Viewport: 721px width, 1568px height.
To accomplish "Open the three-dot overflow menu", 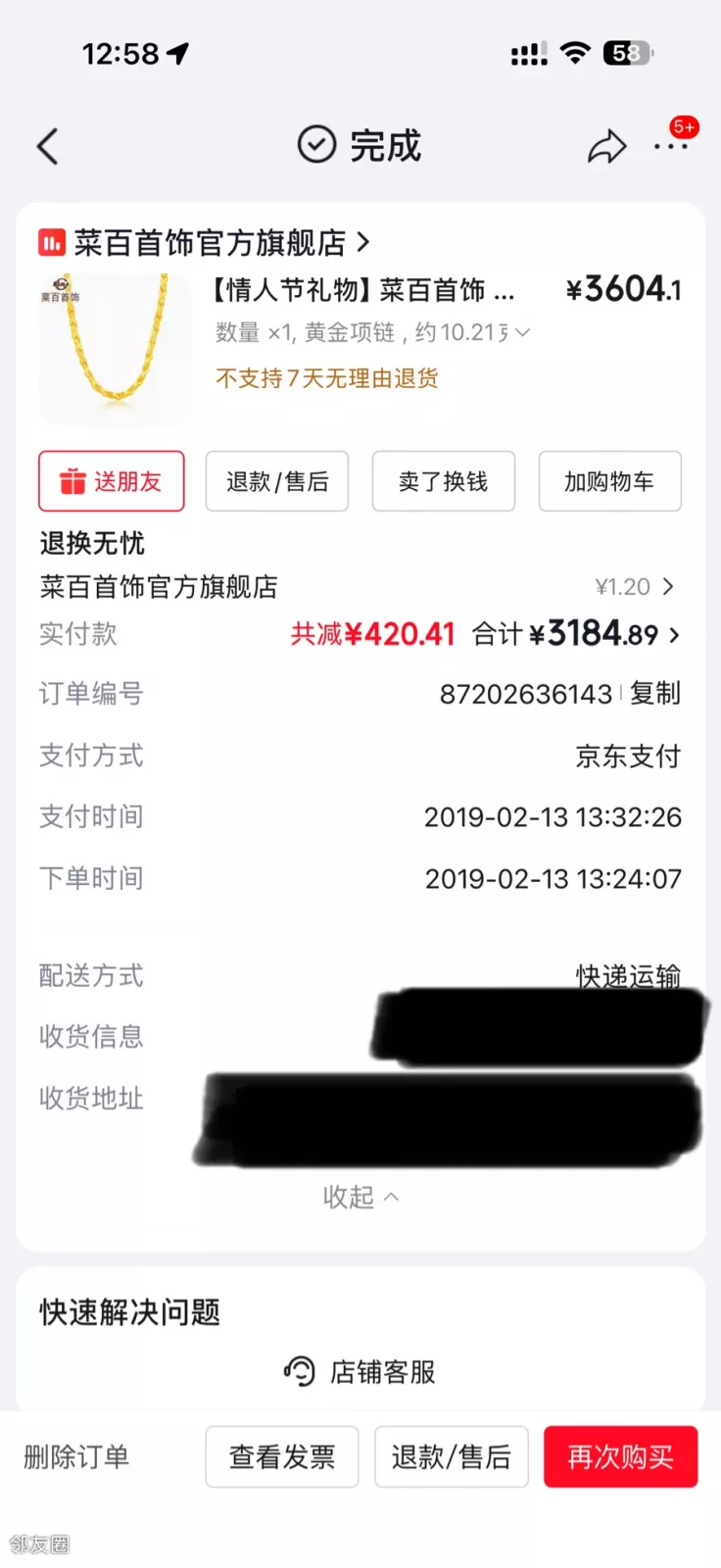I will (x=671, y=147).
